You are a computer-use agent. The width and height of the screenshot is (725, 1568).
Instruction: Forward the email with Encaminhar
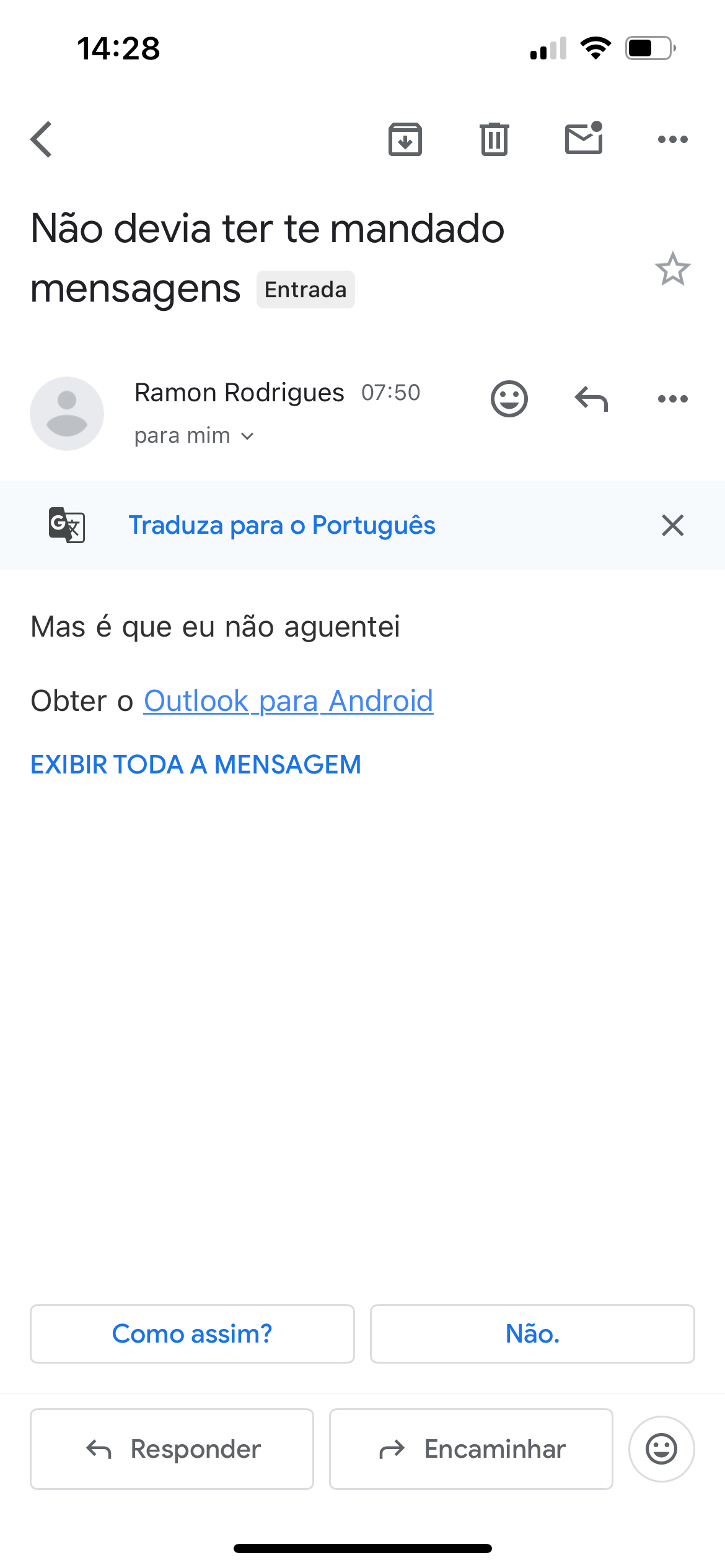471,1449
